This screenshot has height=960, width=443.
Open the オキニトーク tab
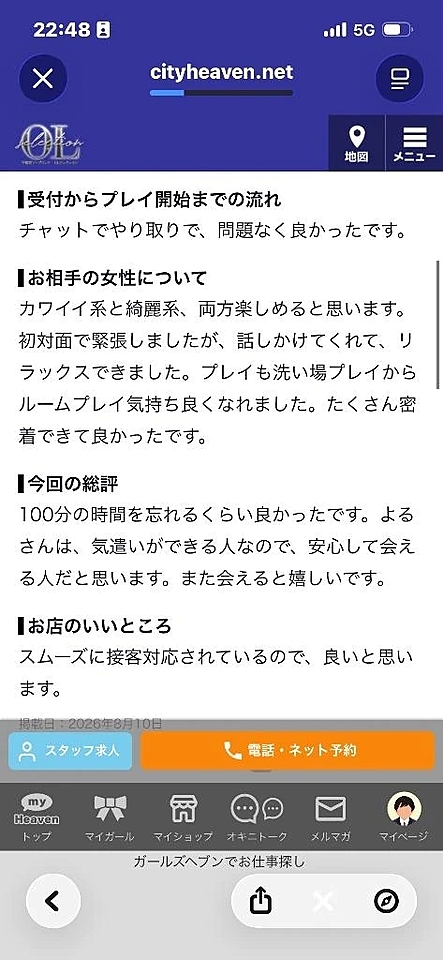tap(257, 817)
